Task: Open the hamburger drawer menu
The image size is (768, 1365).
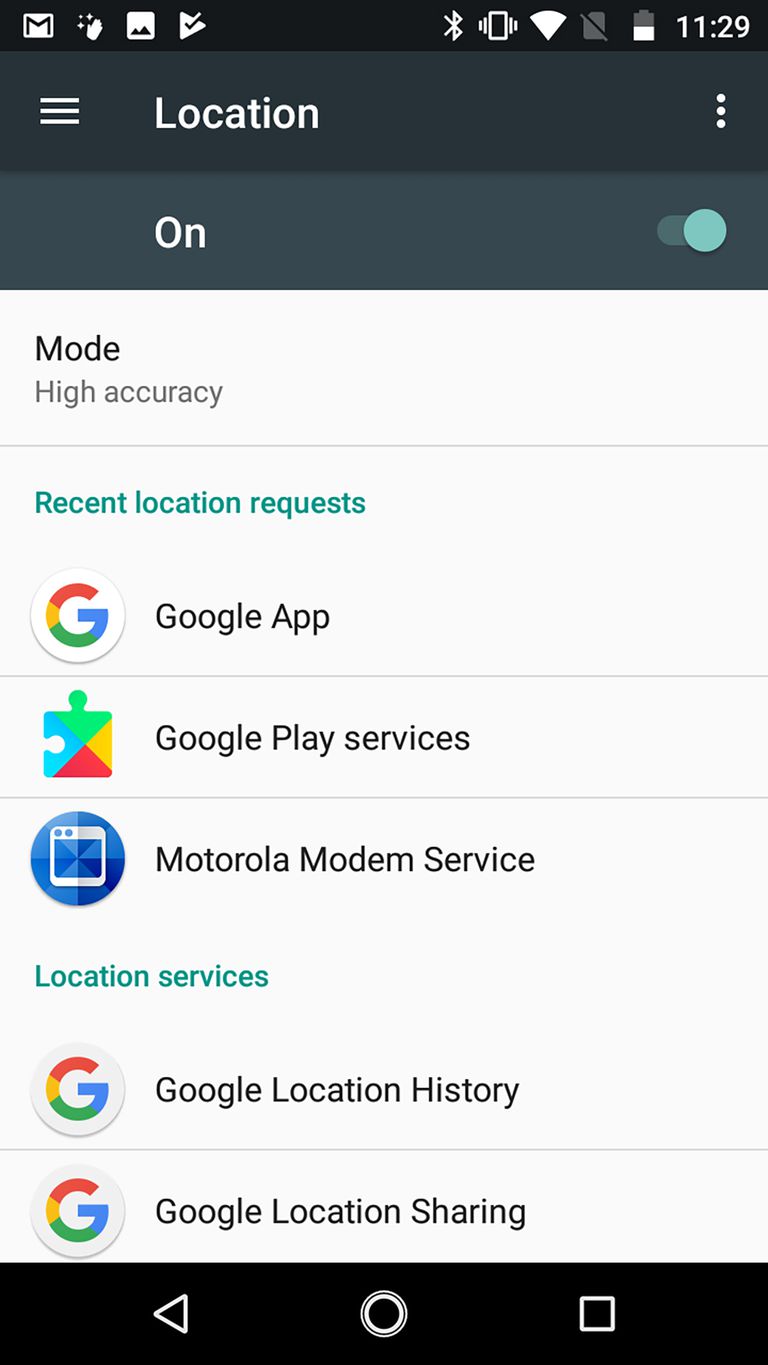Action: pyautogui.click(x=59, y=112)
